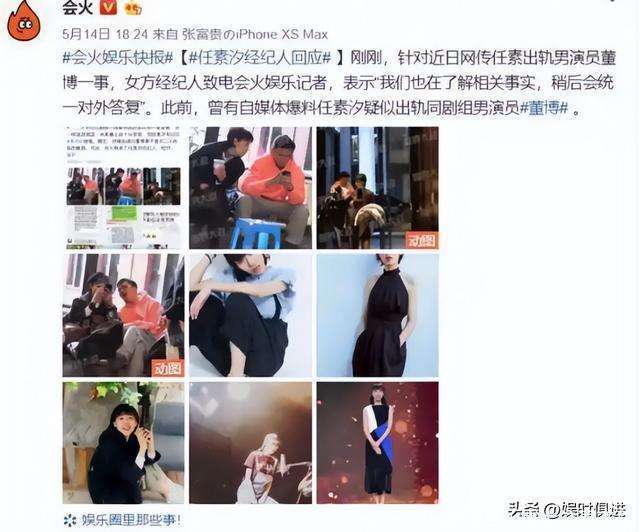The height and width of the screenshot is (532, 640).
Task: Play the GIF of two people sitting
Action: (x=124, y=315)
